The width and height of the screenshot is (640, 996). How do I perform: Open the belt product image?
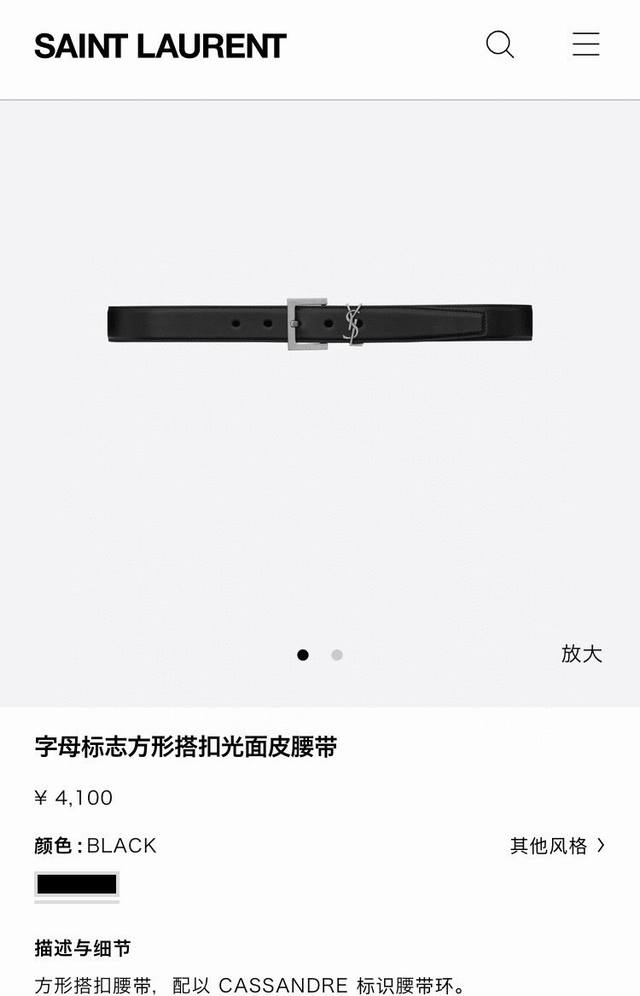[320, 324]
